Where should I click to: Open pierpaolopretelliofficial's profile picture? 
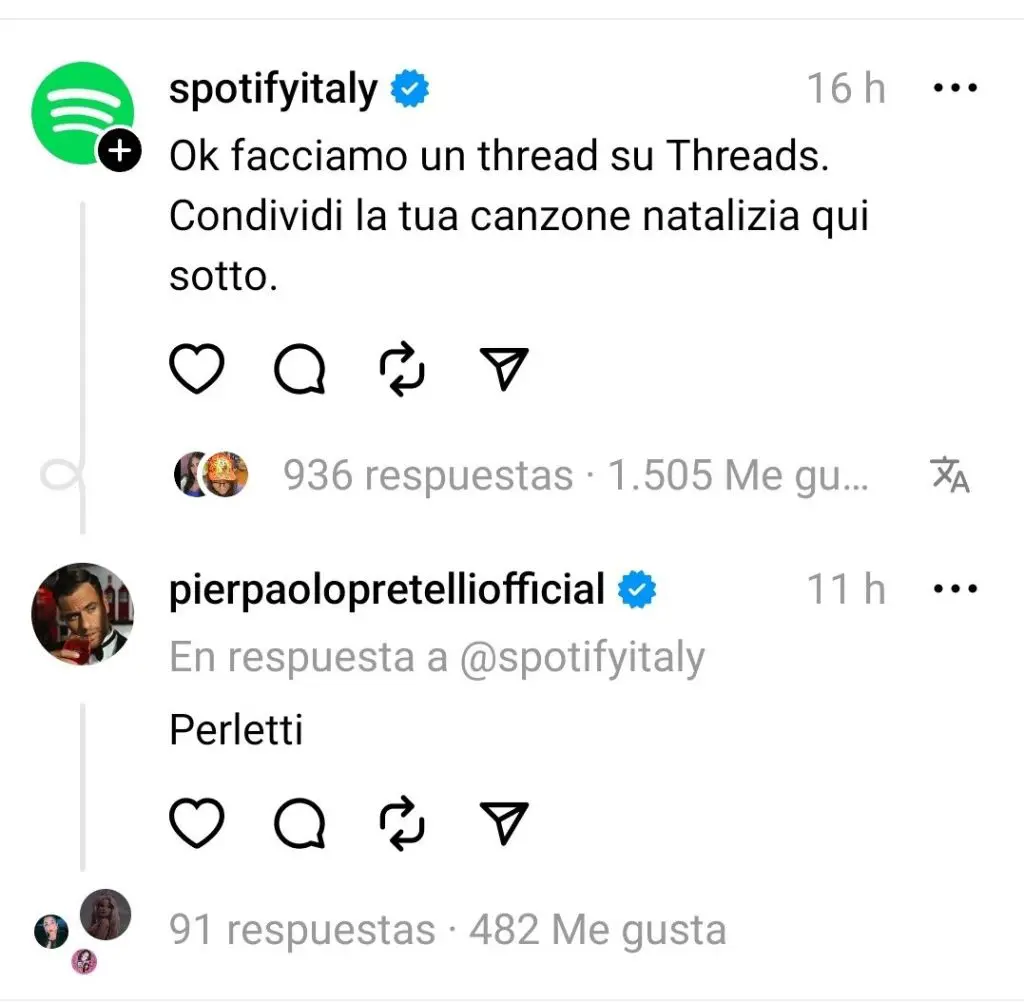pyautogui.click(x=82, y=612)
